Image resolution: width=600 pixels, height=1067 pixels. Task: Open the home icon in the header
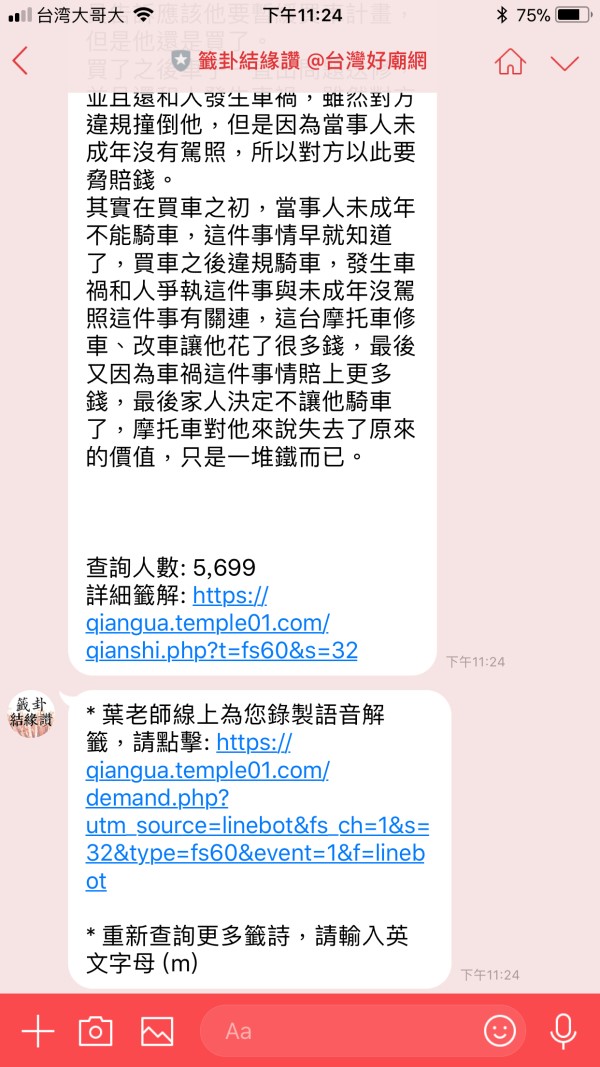(x=510, y=62)
